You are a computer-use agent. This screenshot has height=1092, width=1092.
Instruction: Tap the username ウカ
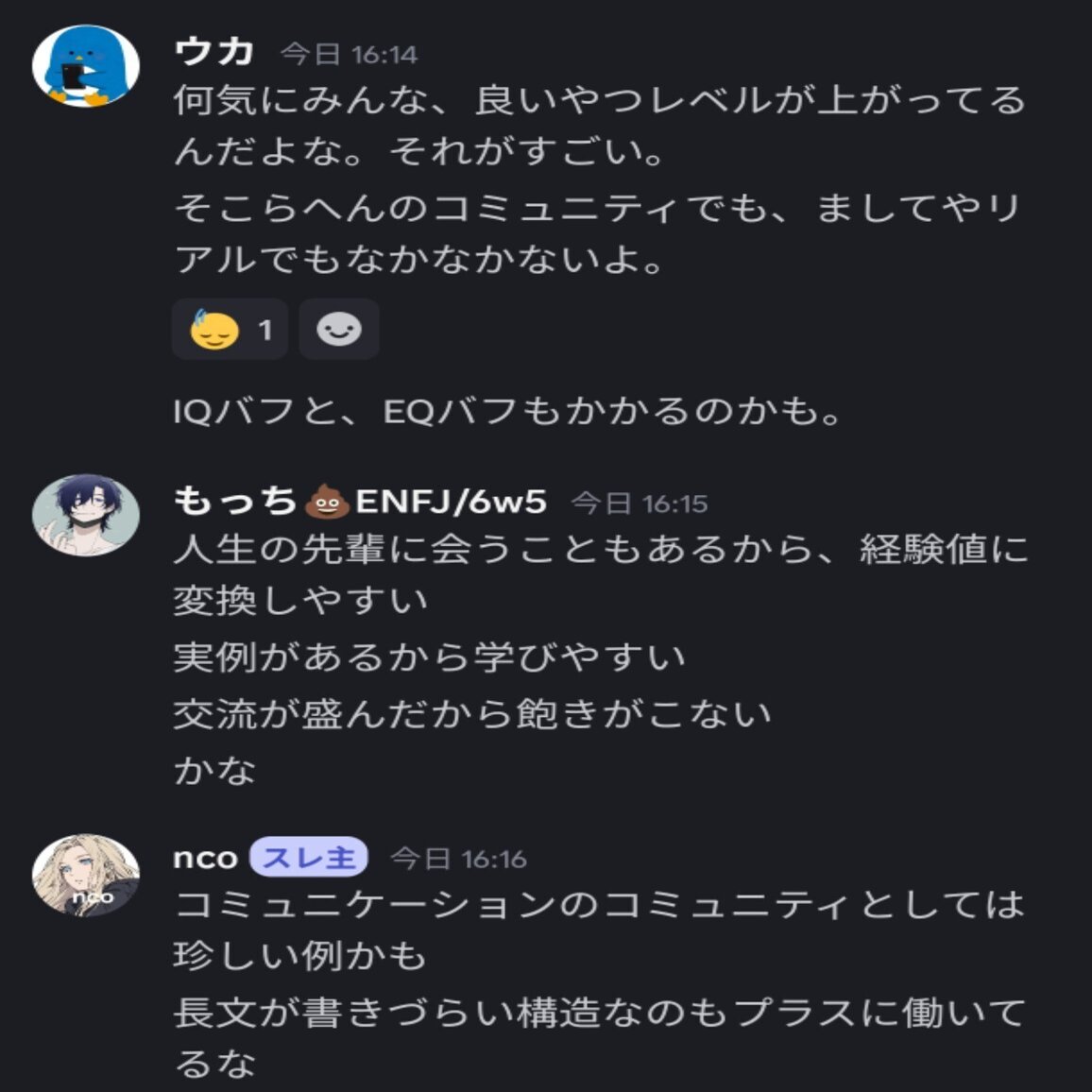pyautogui.click(x=214, y=52)
